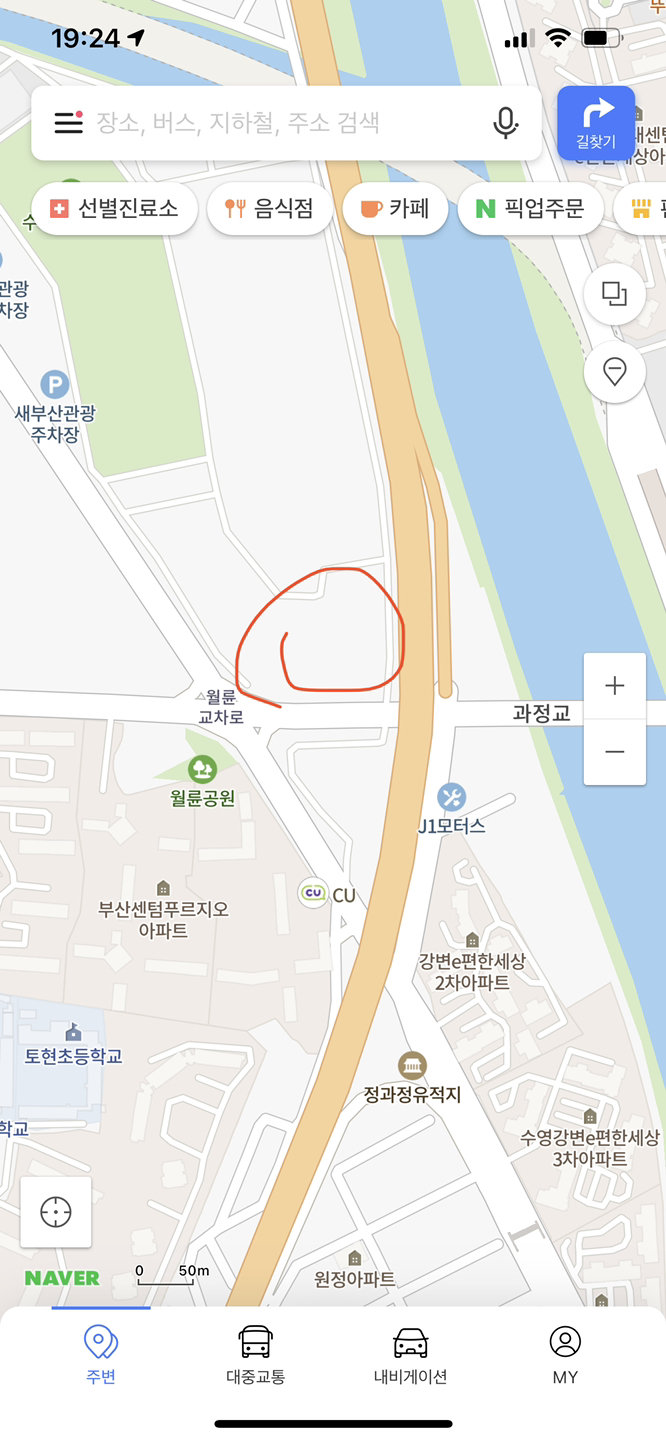Select the 주변 tab

coord(101,1355)
